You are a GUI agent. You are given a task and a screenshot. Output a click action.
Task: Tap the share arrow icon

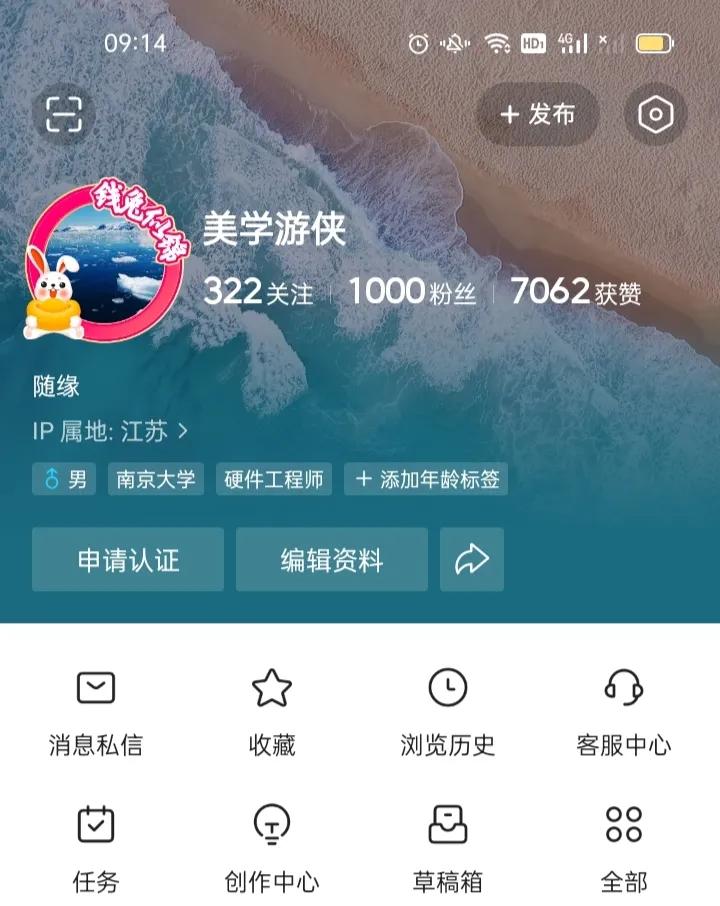pyautogui.click(x=471, y=560)
